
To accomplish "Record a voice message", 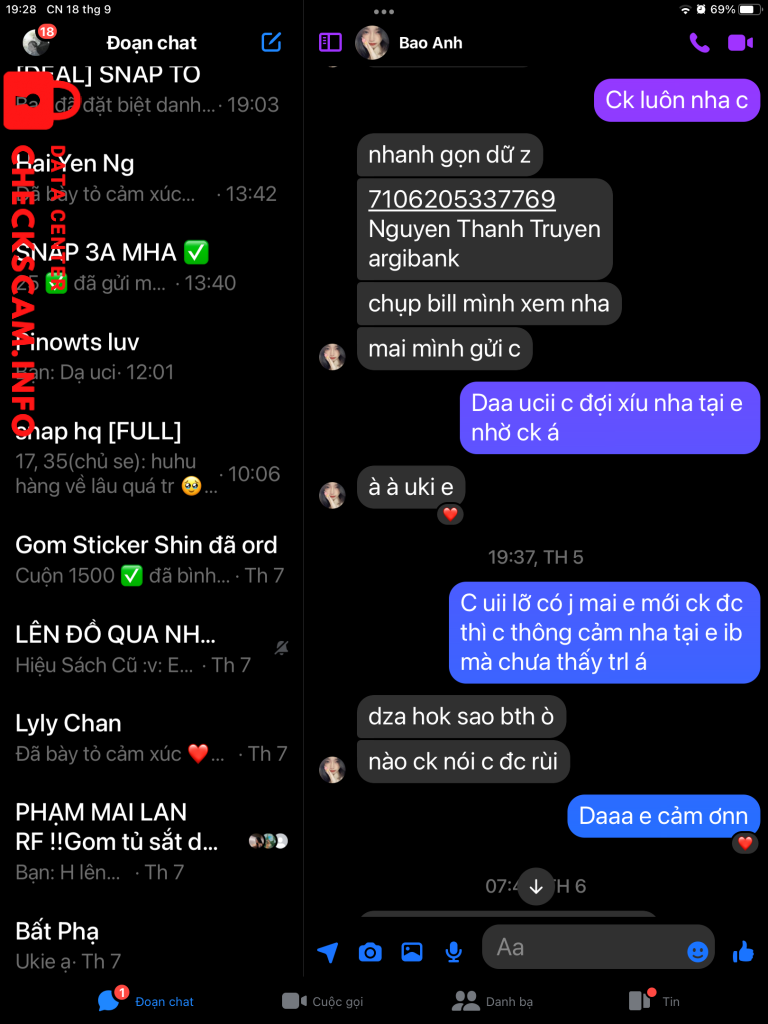I will (453, 952).
